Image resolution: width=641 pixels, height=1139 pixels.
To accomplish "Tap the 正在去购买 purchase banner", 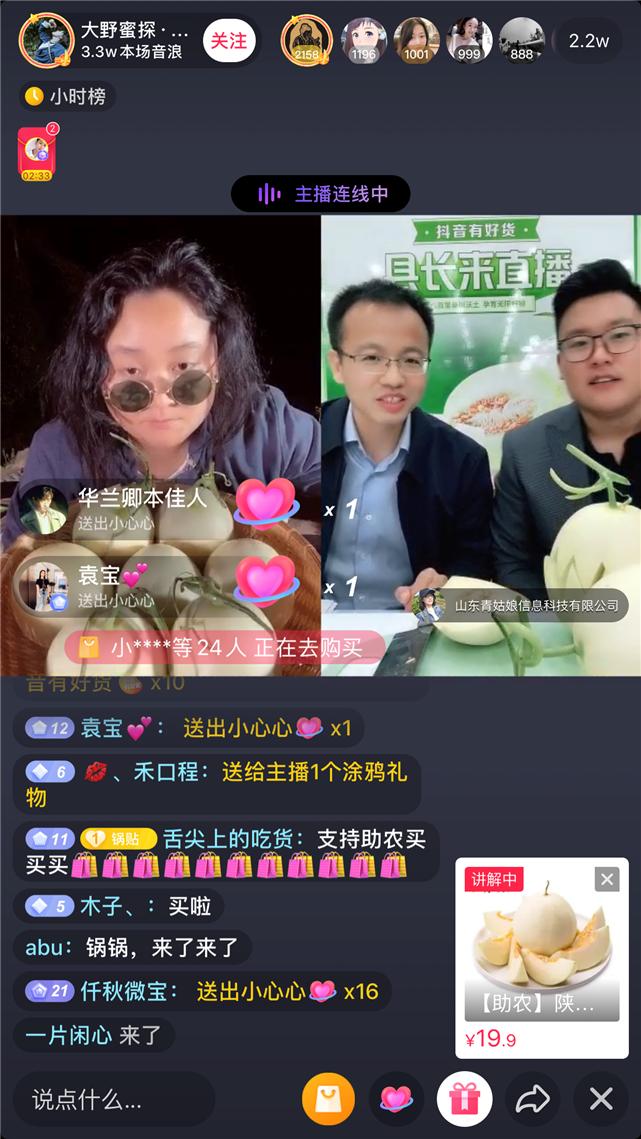I will coord(225,648).
